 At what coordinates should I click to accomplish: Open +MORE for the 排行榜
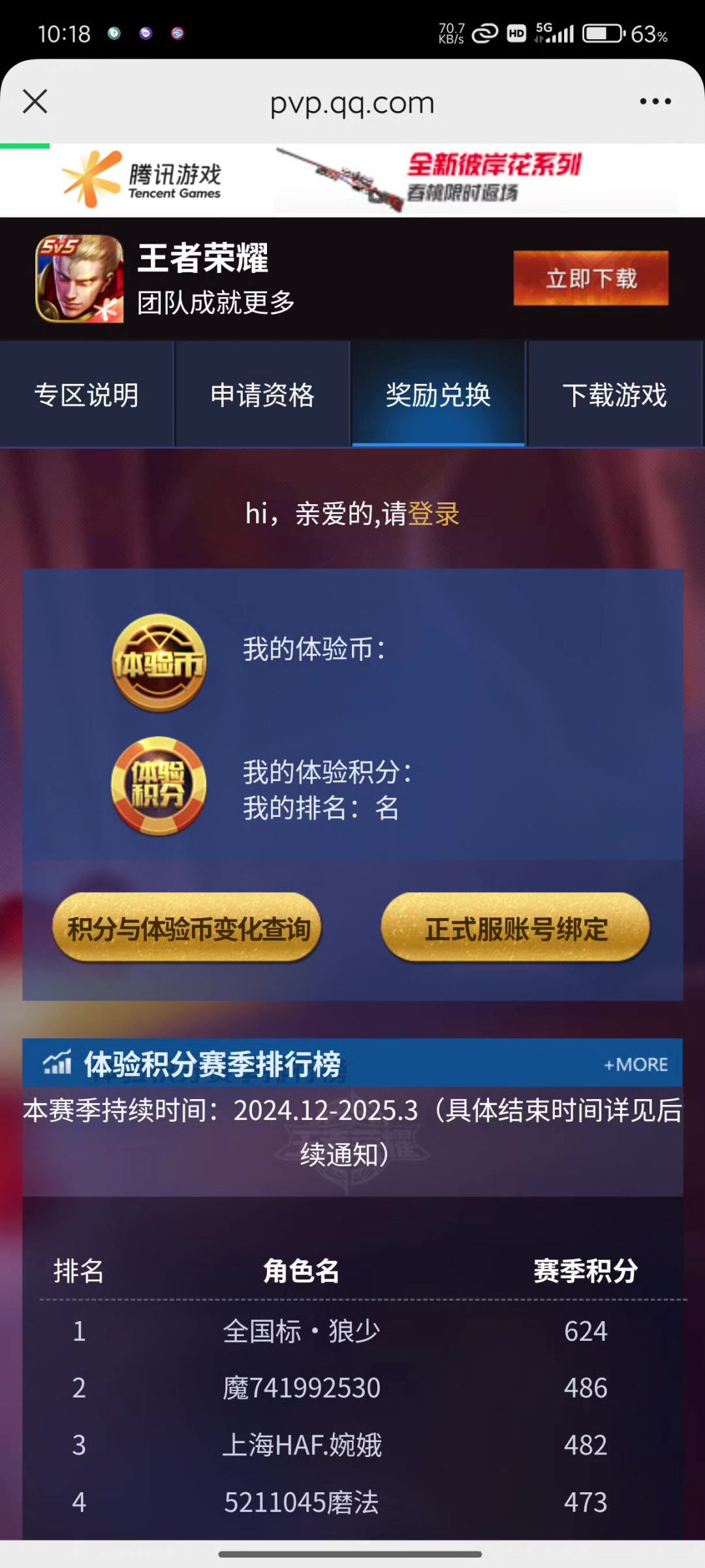636,1064
